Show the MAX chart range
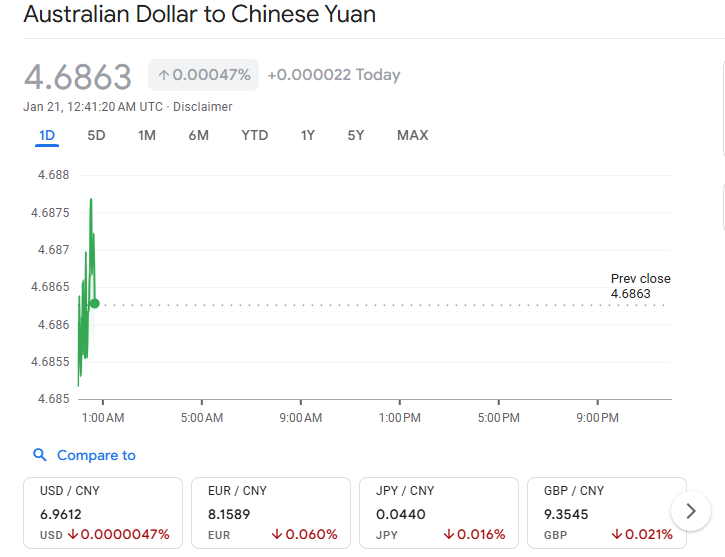Image resolution: width=725 pixels, height=557 pixels. [412, 135]
